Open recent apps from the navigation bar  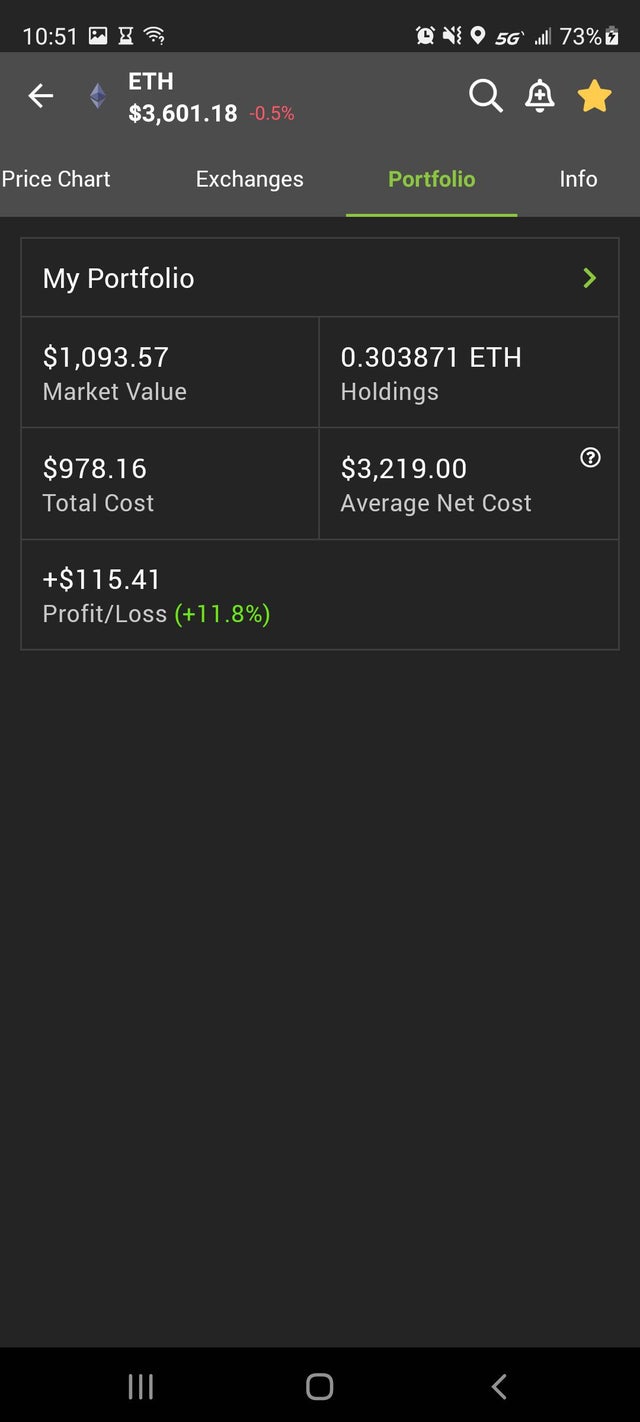click(141, 1386)
